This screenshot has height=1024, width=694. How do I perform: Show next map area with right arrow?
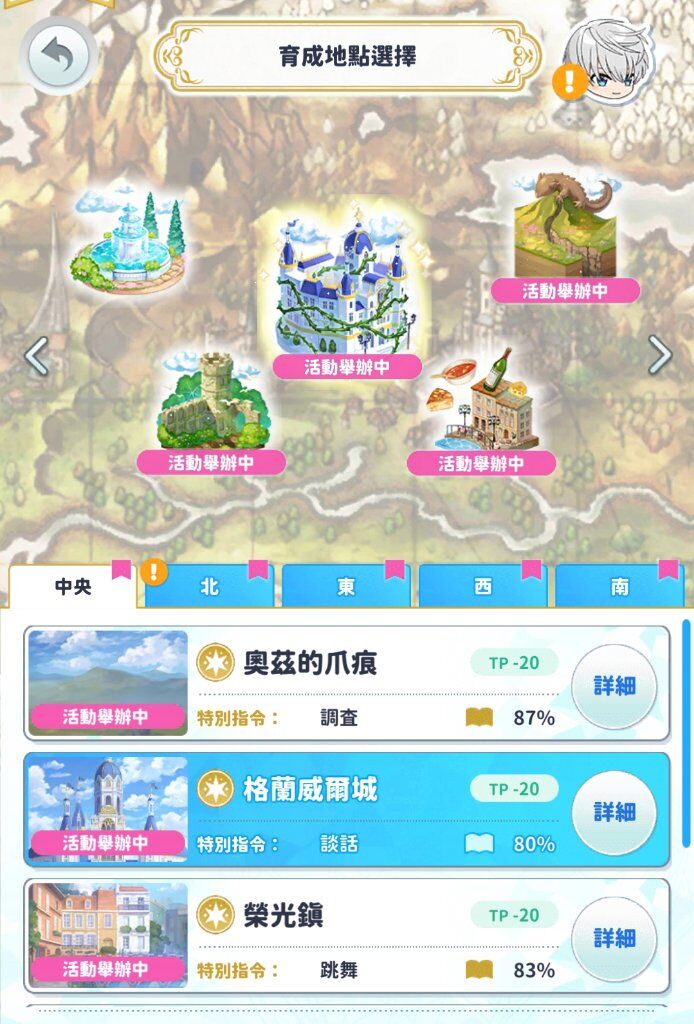[659, 354]
